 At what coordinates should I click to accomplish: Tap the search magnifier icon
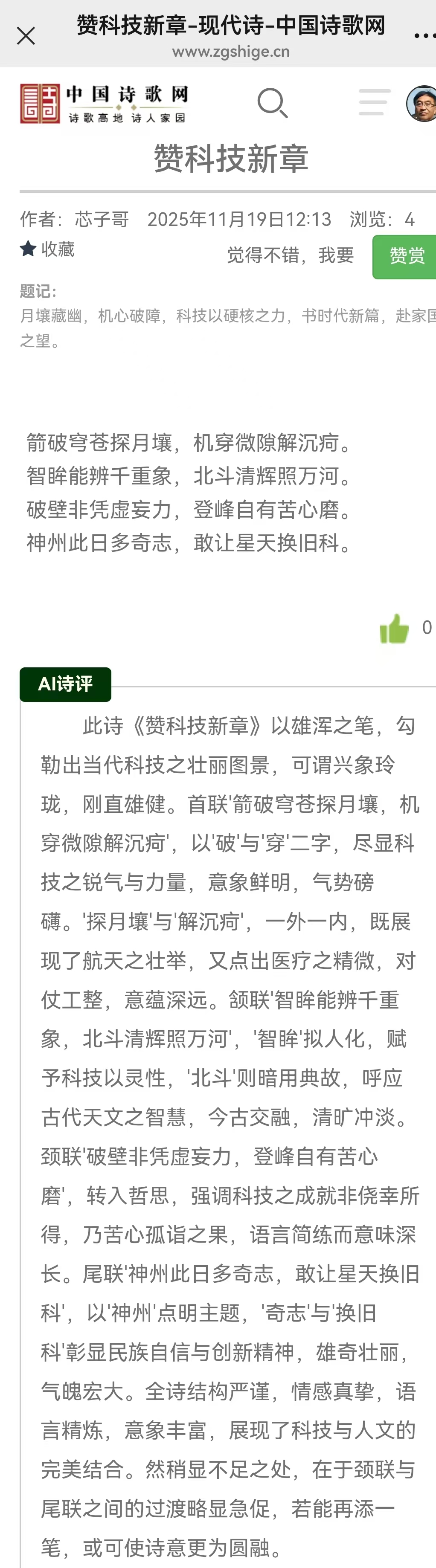272,103
